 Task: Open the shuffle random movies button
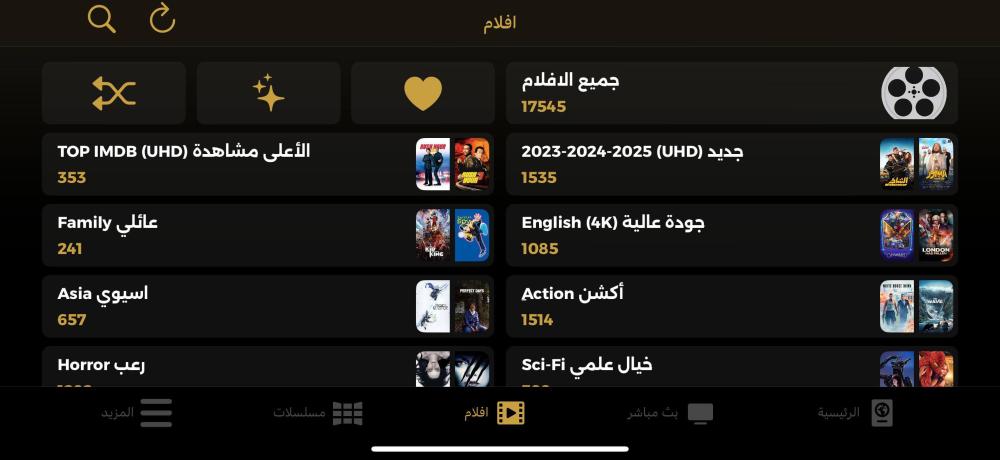113,93
